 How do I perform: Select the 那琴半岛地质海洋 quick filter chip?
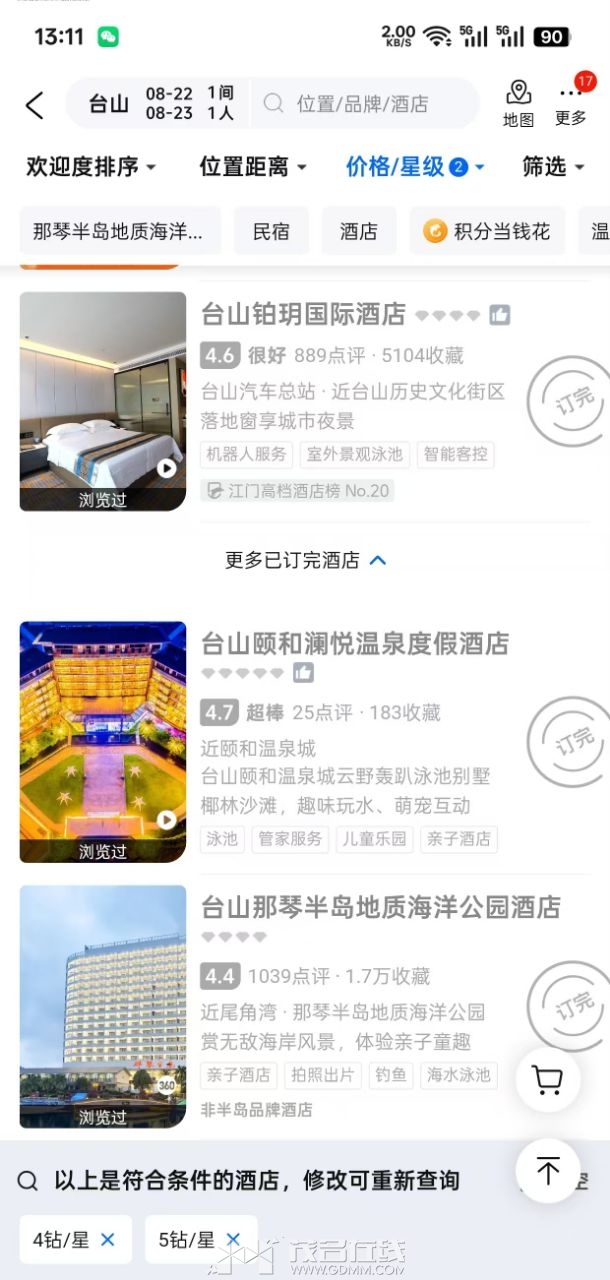click(120, 231)
